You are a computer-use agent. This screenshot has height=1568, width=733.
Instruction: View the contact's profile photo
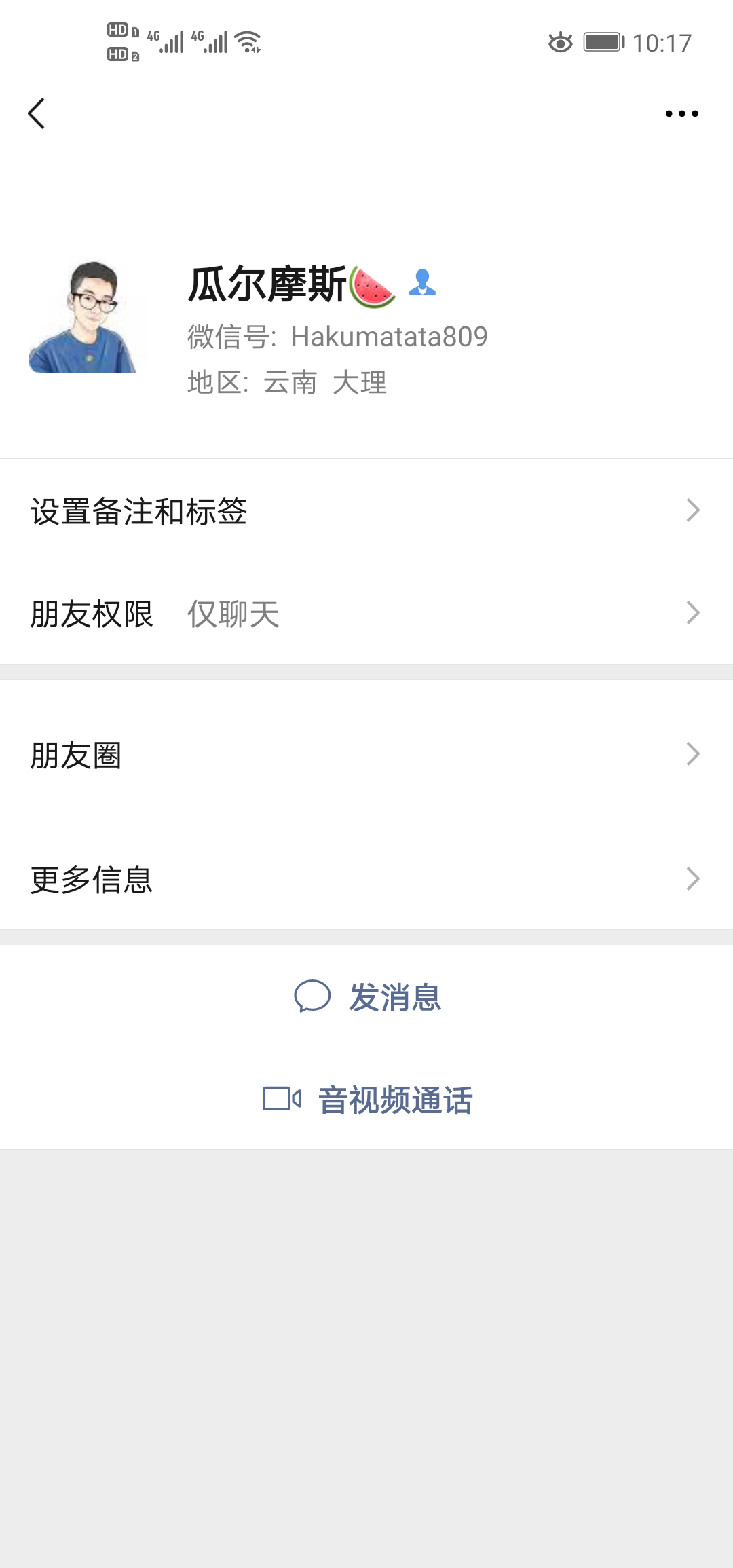pos(88,317)
